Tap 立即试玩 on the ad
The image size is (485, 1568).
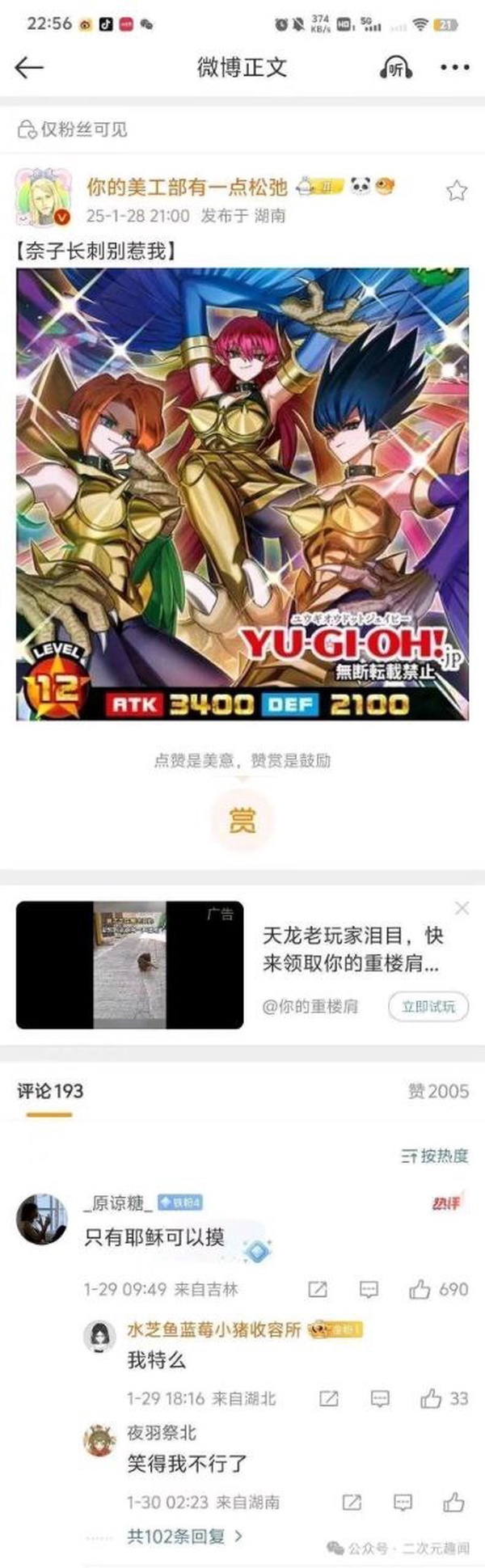pos(428,1007)
